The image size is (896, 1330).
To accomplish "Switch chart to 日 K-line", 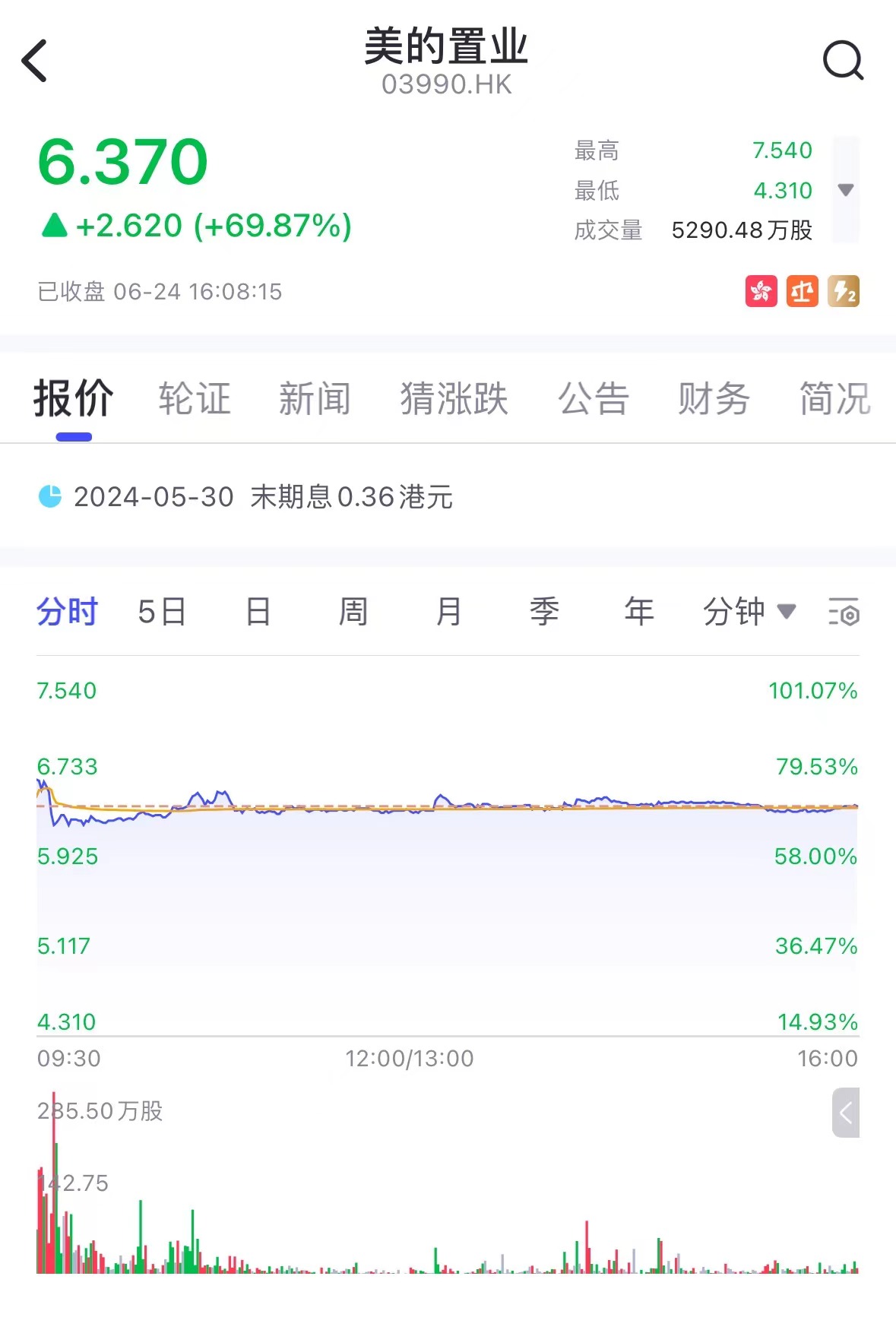I will click(258, 612).
